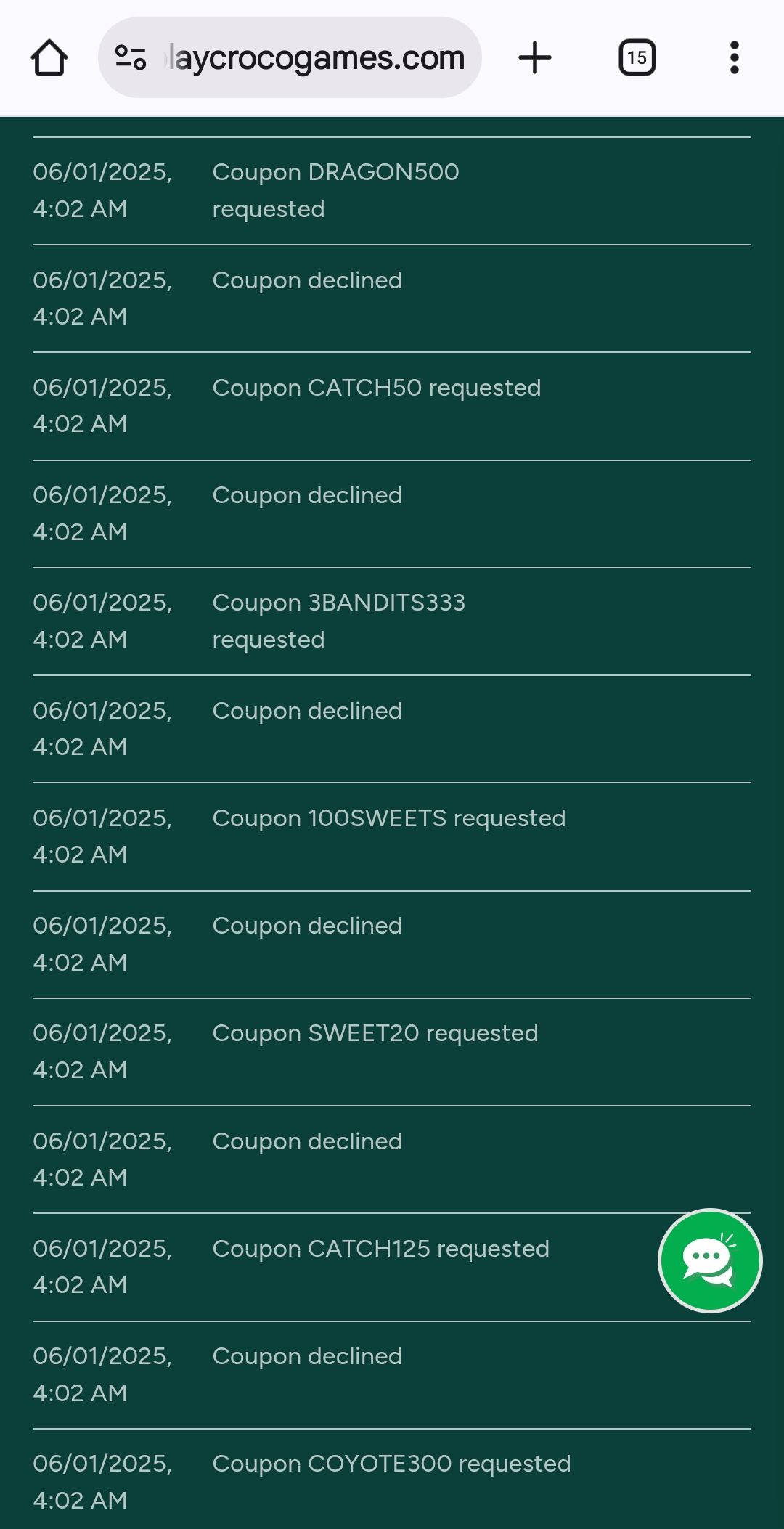Open a new browser tab
784x1529 pixels.
coord(535,58)
